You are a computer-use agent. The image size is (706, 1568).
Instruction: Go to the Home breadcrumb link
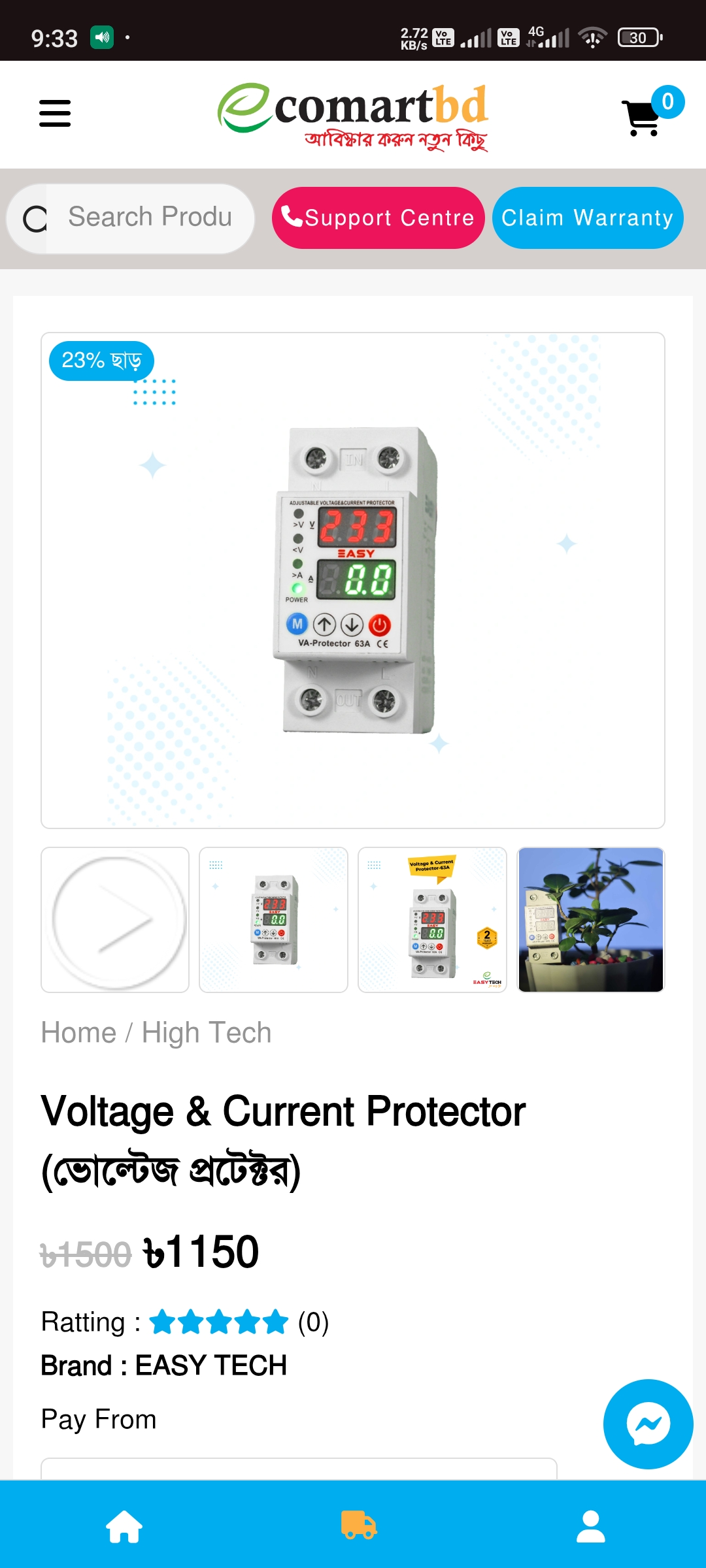78,1033
